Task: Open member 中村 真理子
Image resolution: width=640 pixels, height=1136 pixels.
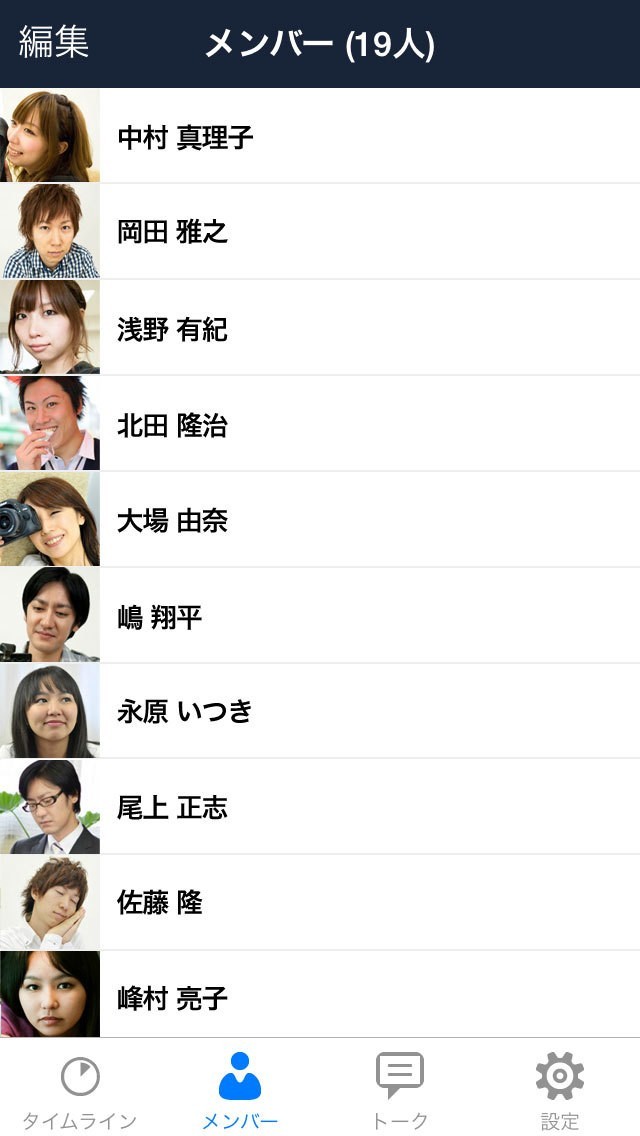Action: 320,136
